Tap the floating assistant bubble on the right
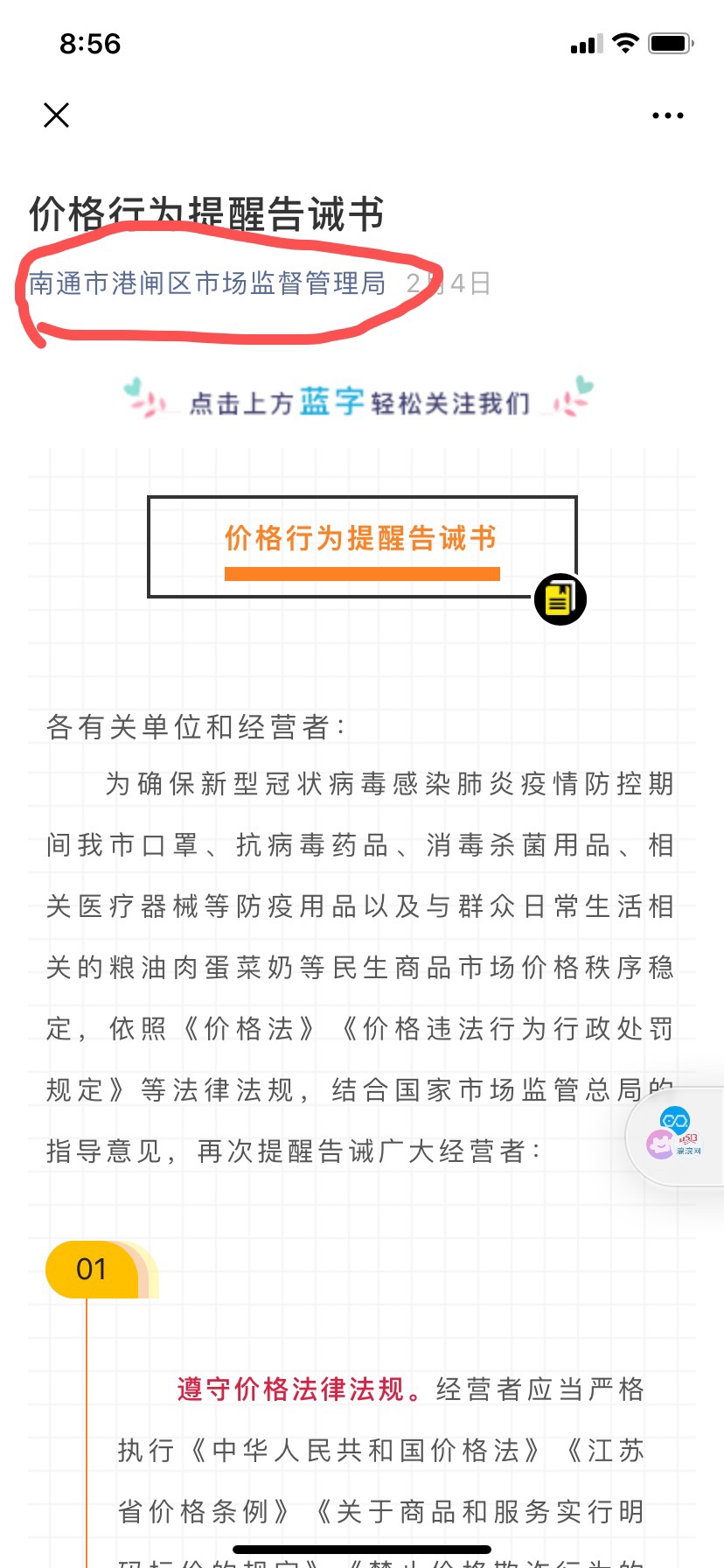The image size is (724, 1568). tap(676, 1135)
